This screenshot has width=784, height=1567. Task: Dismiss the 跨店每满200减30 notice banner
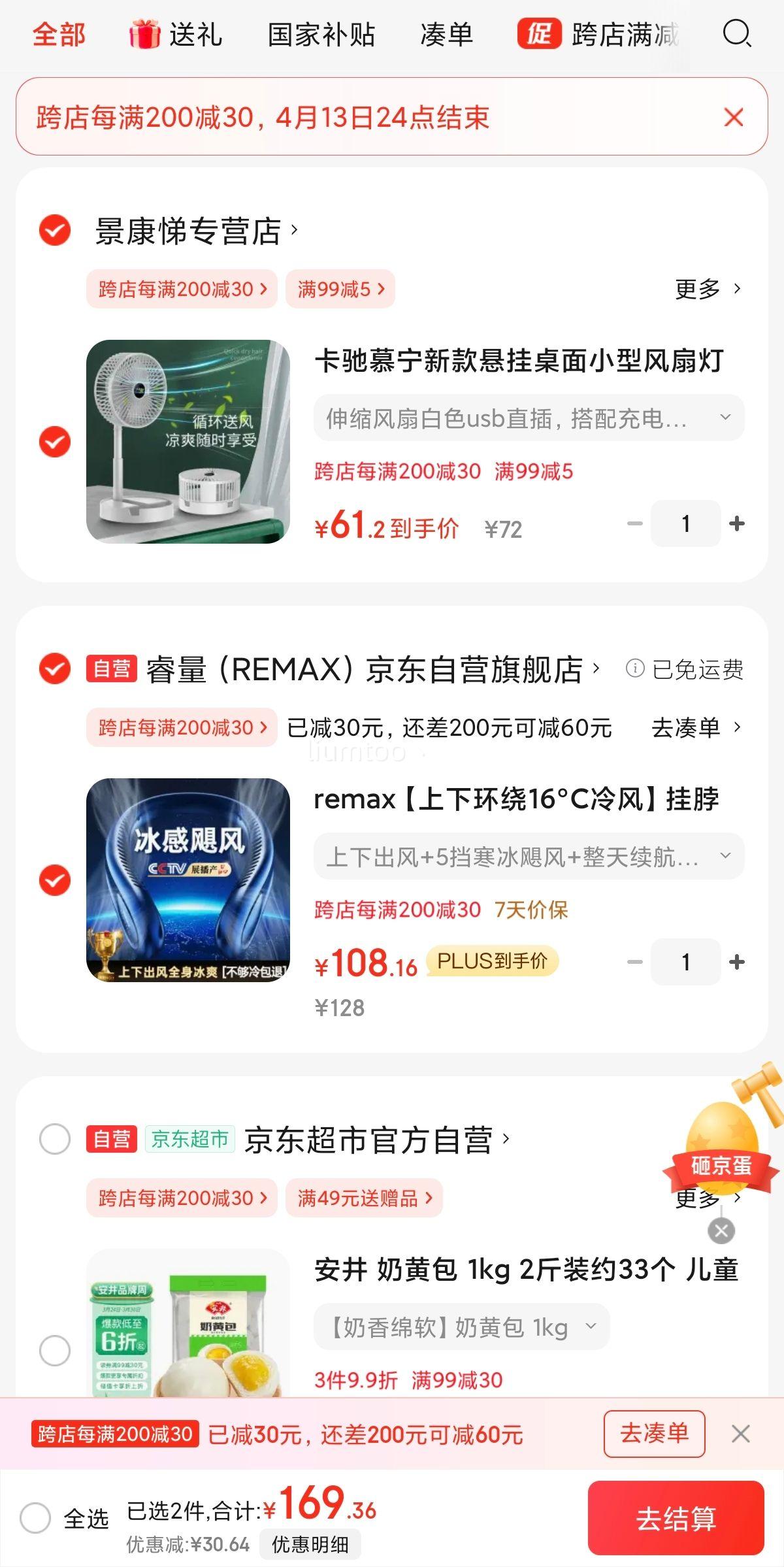(734, 117)
